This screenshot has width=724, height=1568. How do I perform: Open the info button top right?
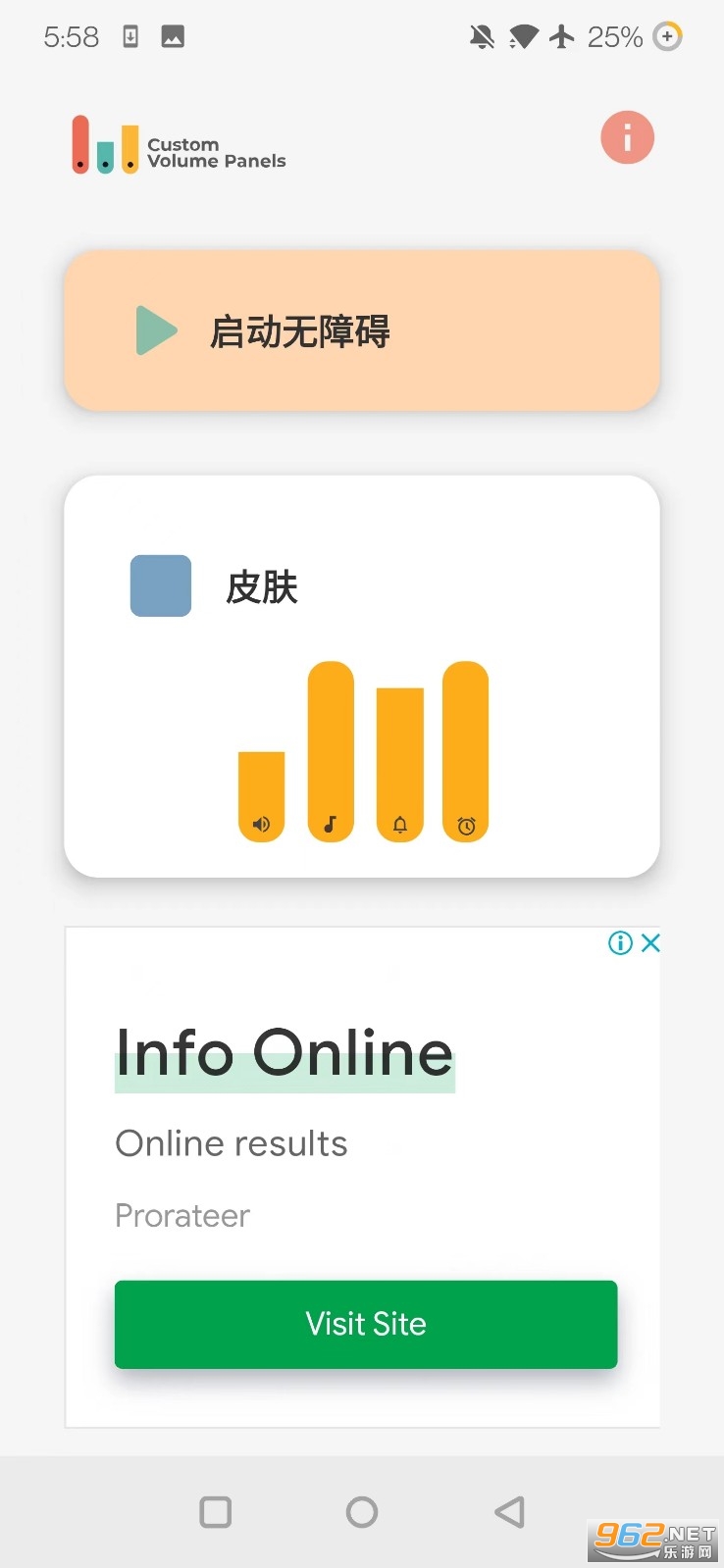coord(627,137)
